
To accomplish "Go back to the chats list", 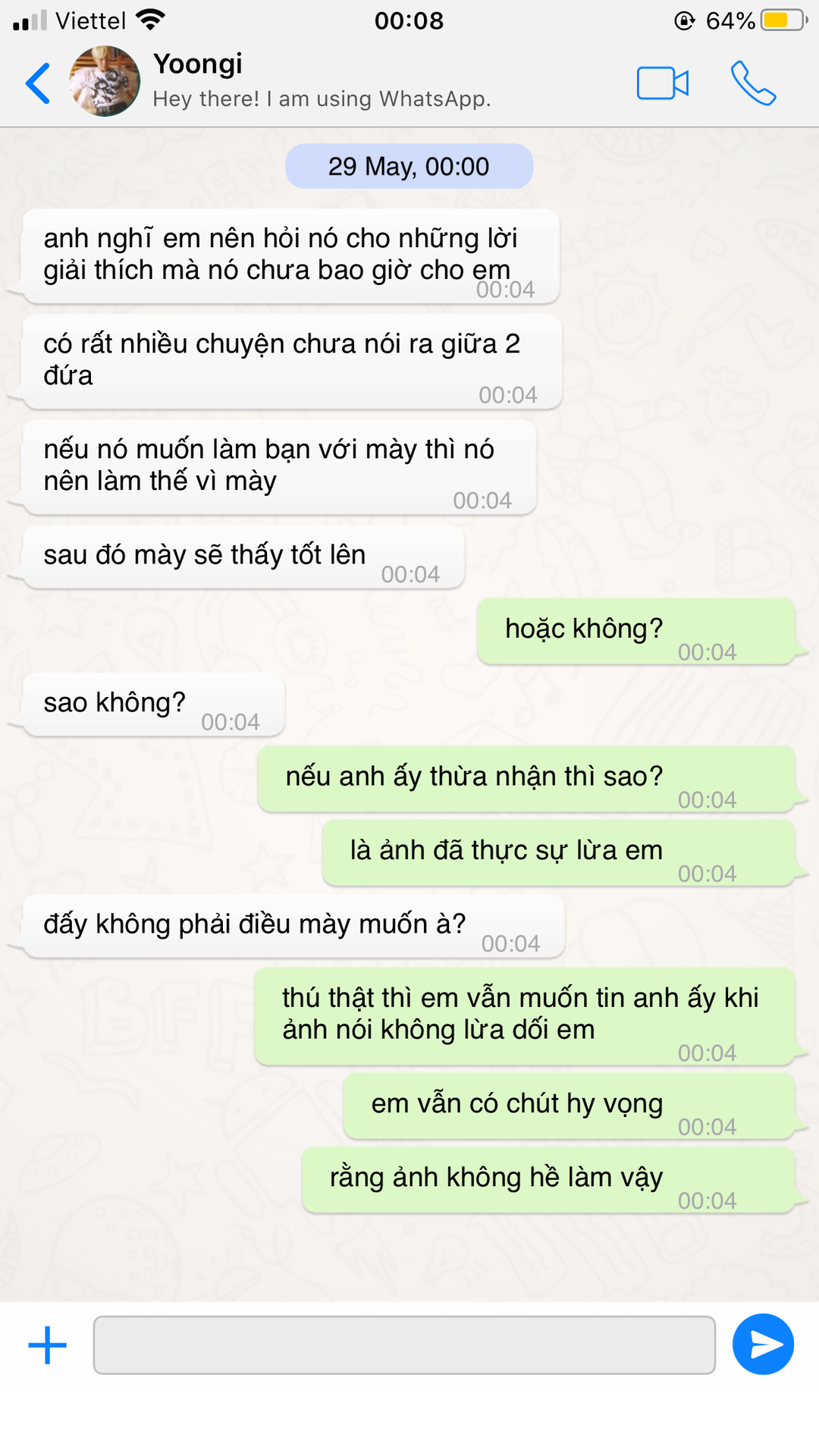I will [x=38, y=83].
